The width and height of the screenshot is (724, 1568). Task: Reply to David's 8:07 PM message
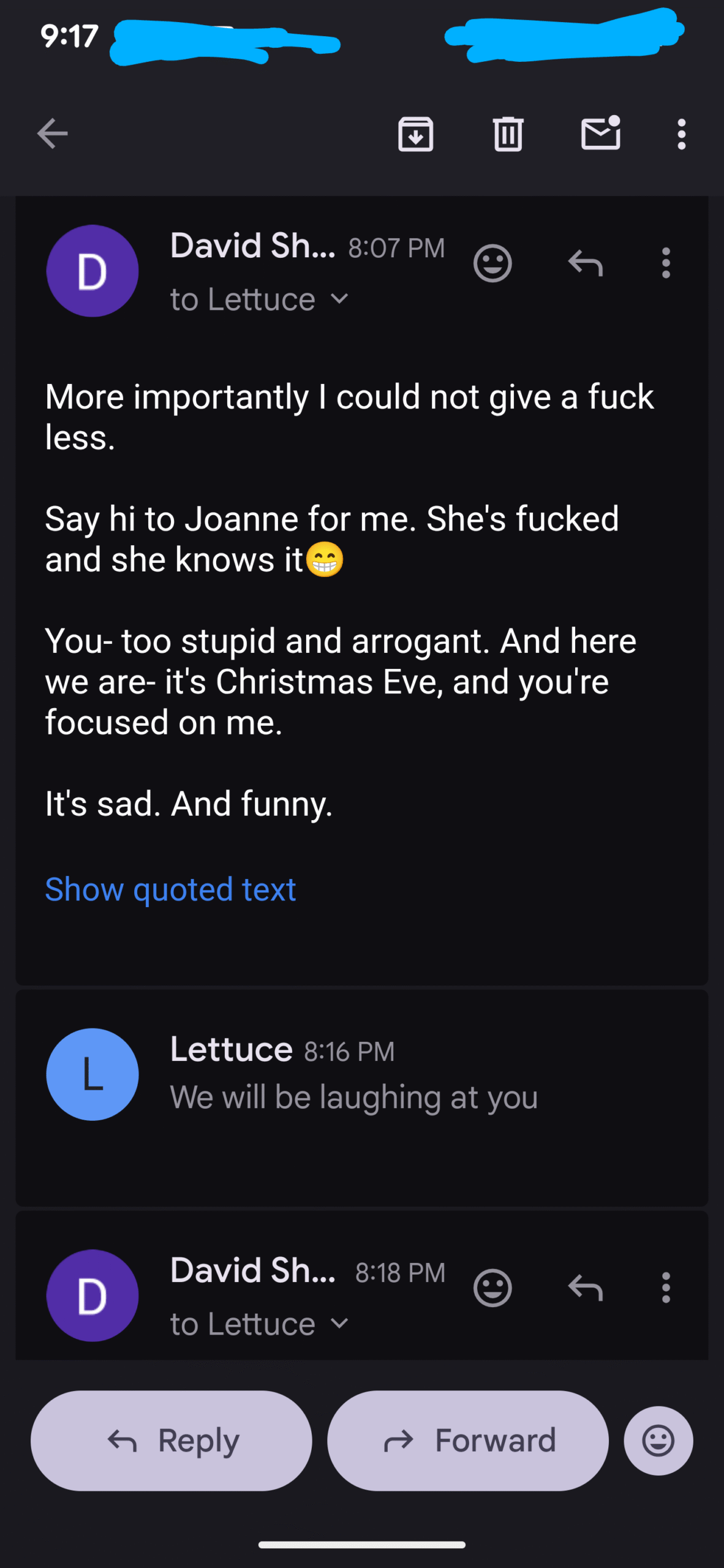pos(586,263)
